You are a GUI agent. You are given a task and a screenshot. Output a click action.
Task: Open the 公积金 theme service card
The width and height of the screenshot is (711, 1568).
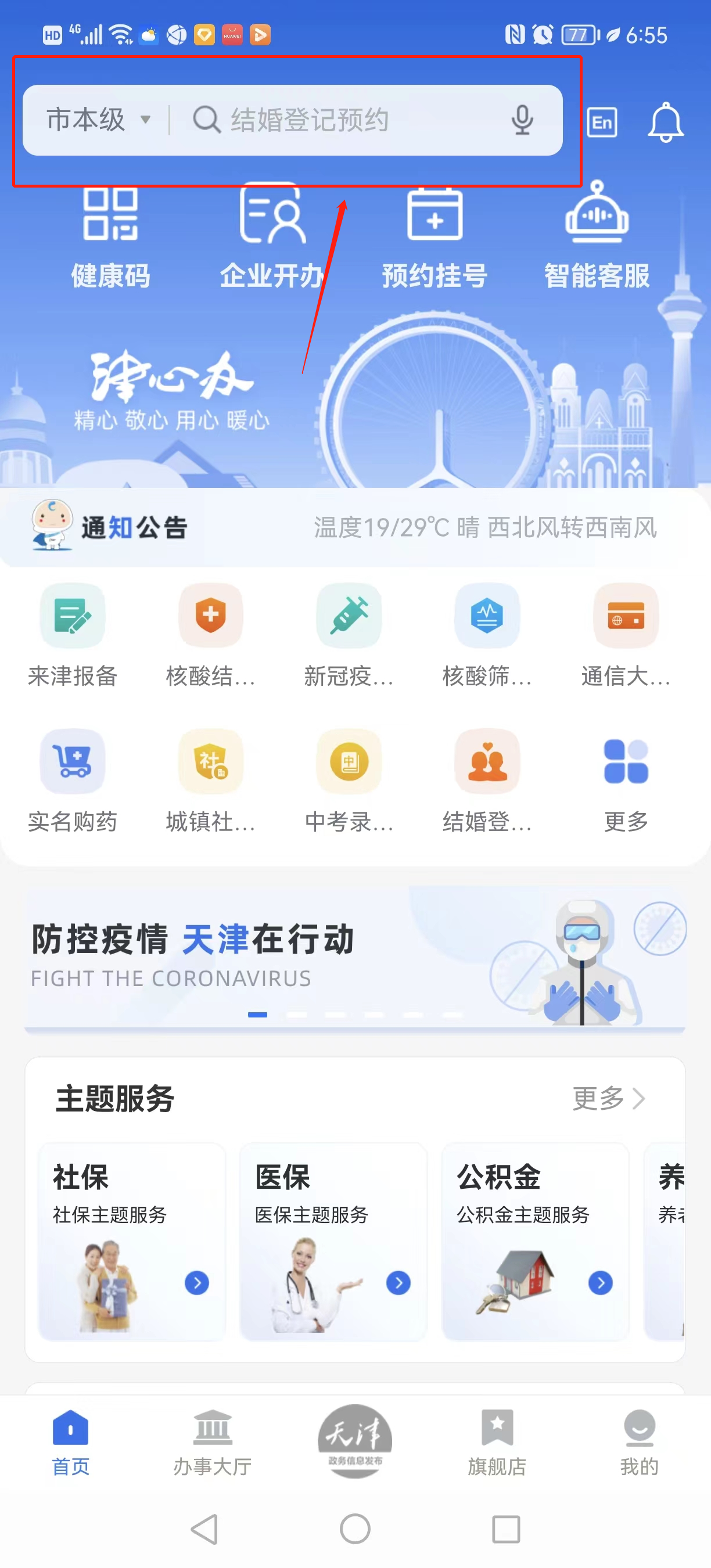click(x=535, y=1240)
